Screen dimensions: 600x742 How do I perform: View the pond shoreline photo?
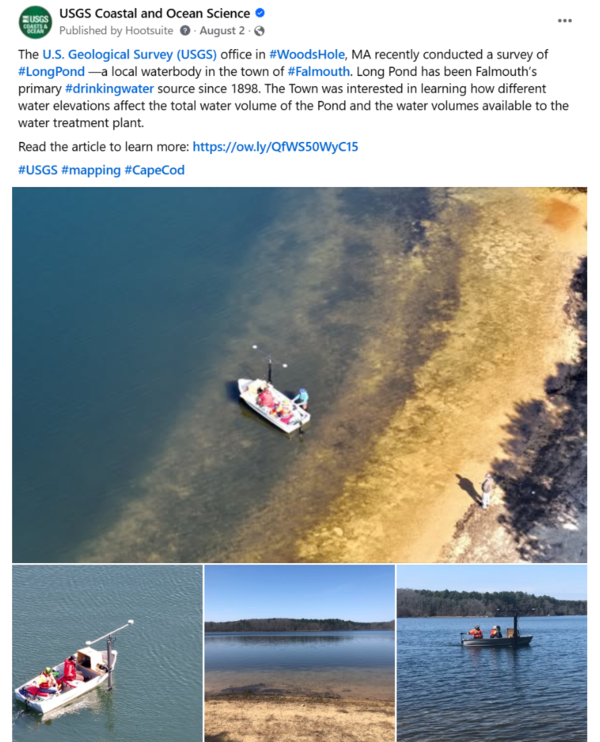[x=299, y=653]
